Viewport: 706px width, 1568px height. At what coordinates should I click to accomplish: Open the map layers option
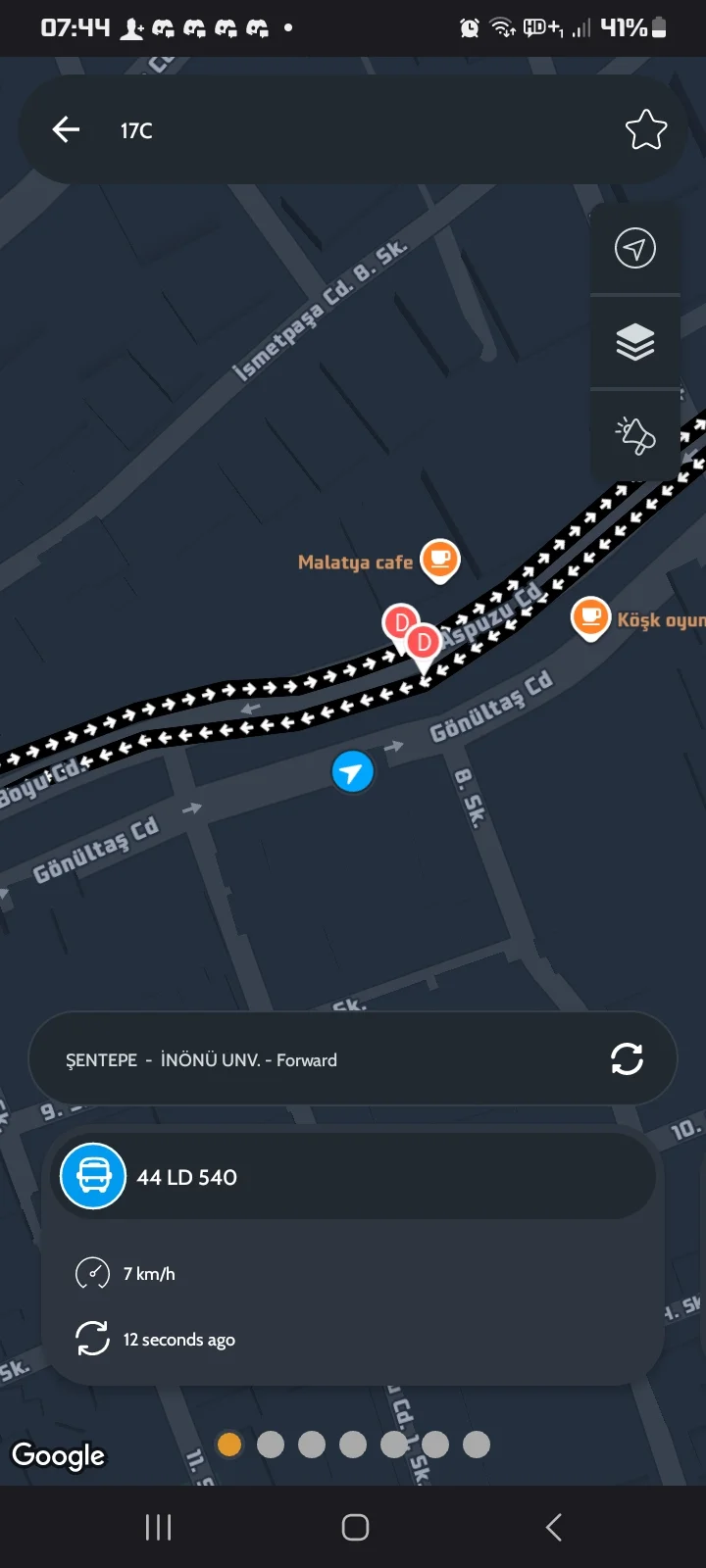pos(634,342)
